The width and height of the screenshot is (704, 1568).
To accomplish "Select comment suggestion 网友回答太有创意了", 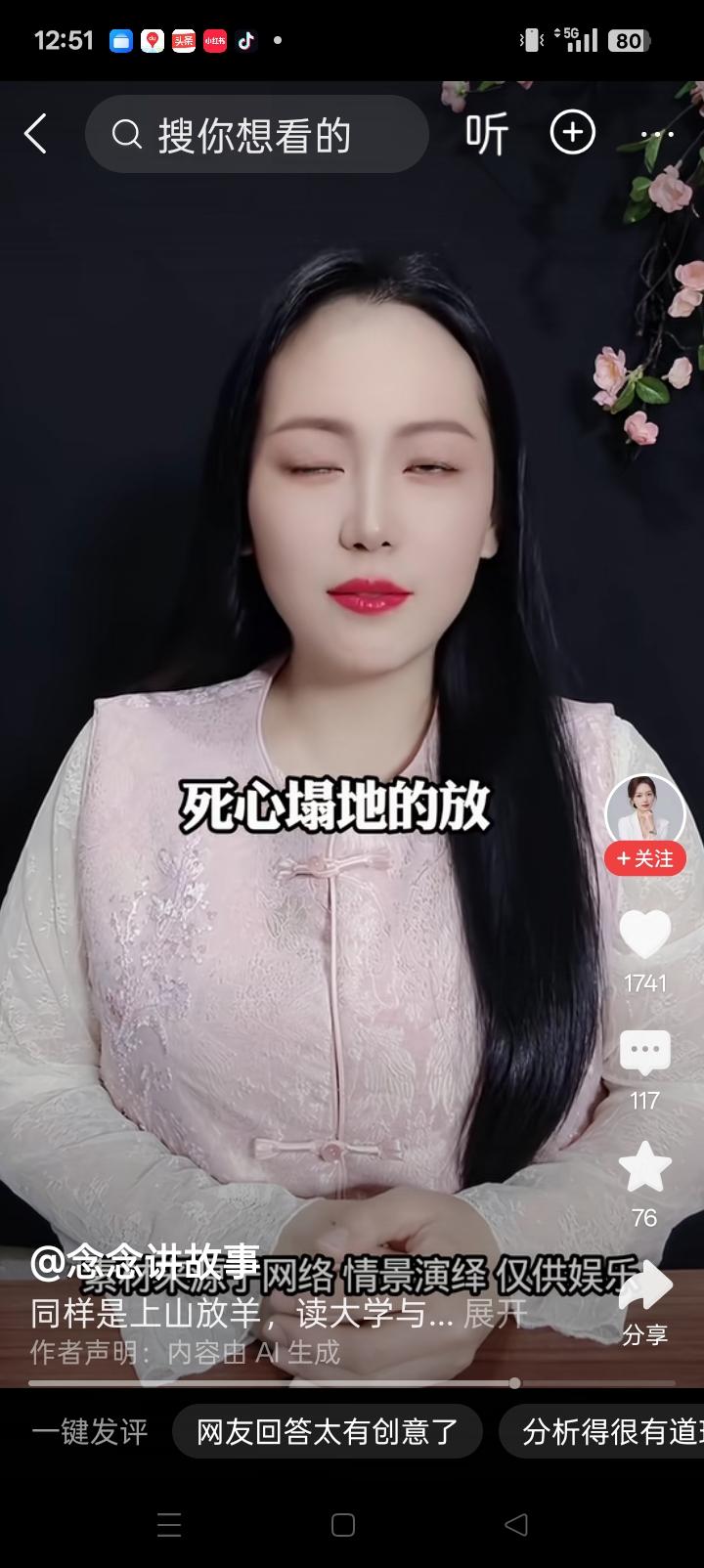I will (x=328, y=1431).
